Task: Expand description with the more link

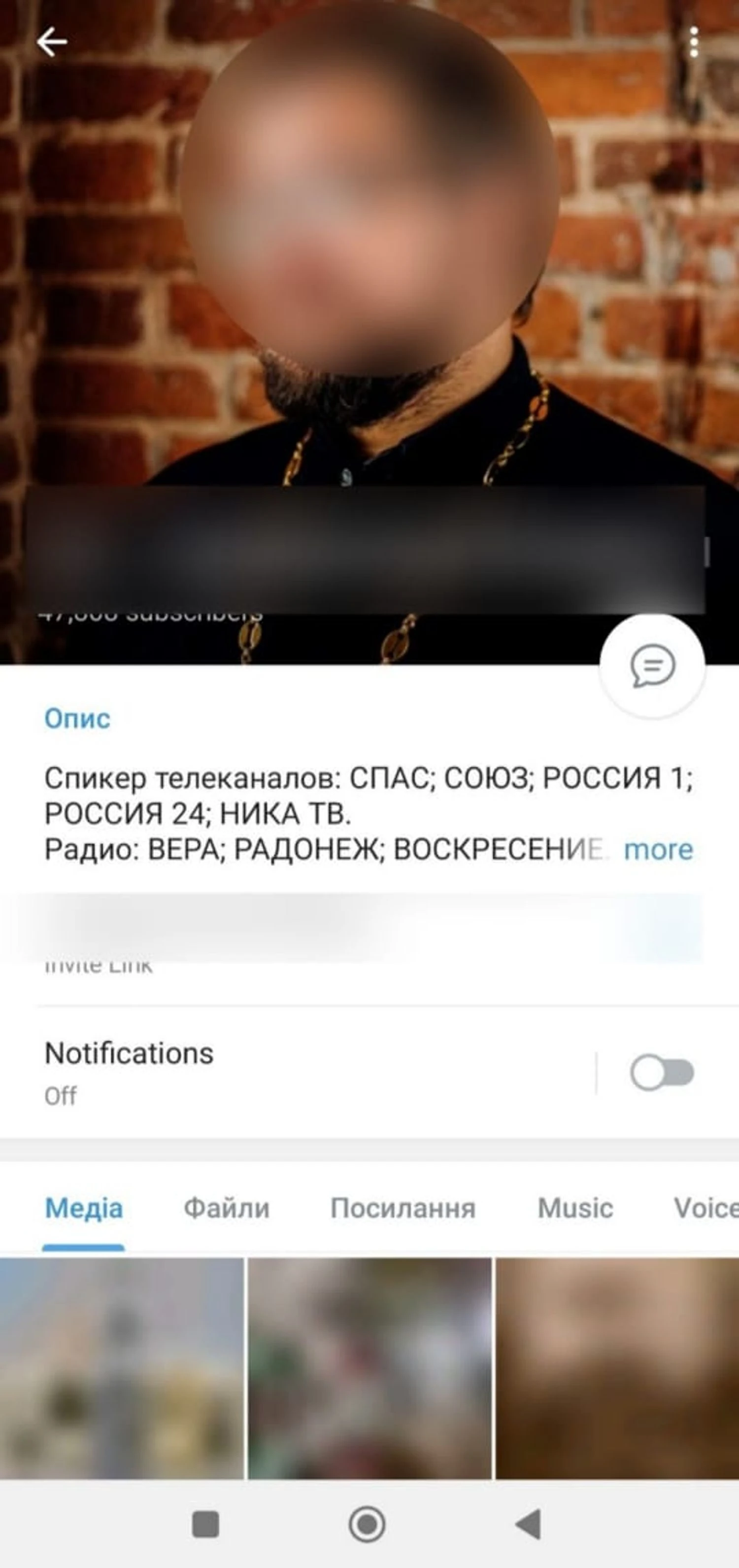Action: click(658, 850)
